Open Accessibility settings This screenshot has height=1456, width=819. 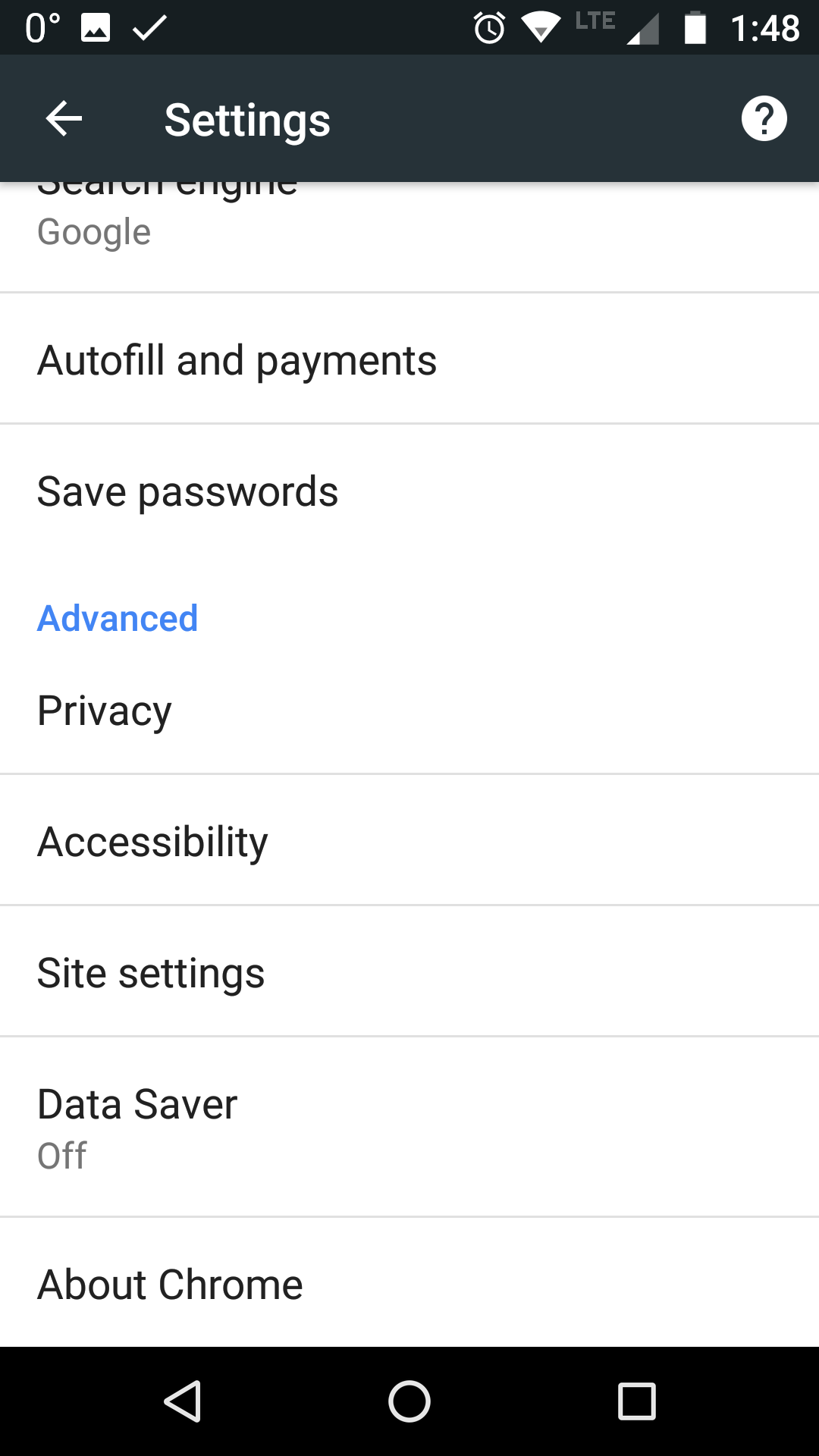click(x=409, y=840)
